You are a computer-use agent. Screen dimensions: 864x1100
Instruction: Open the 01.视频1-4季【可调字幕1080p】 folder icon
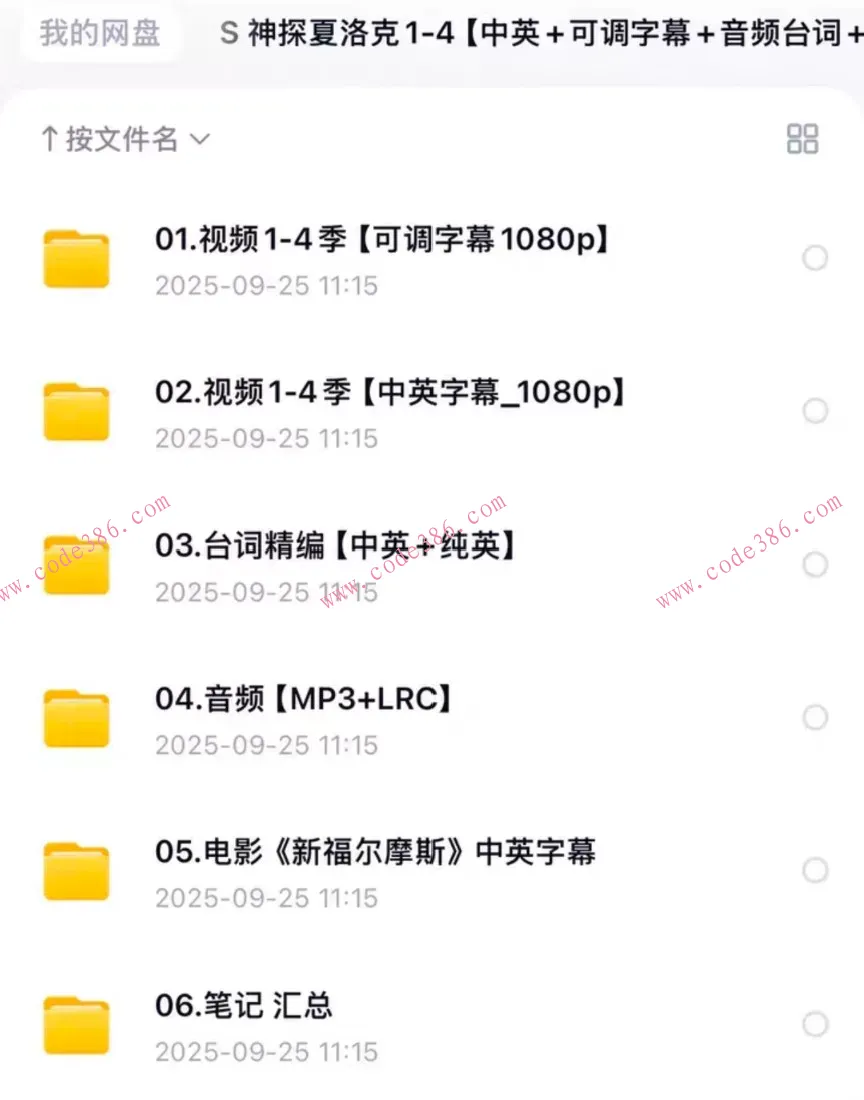[x=76, y=258]
